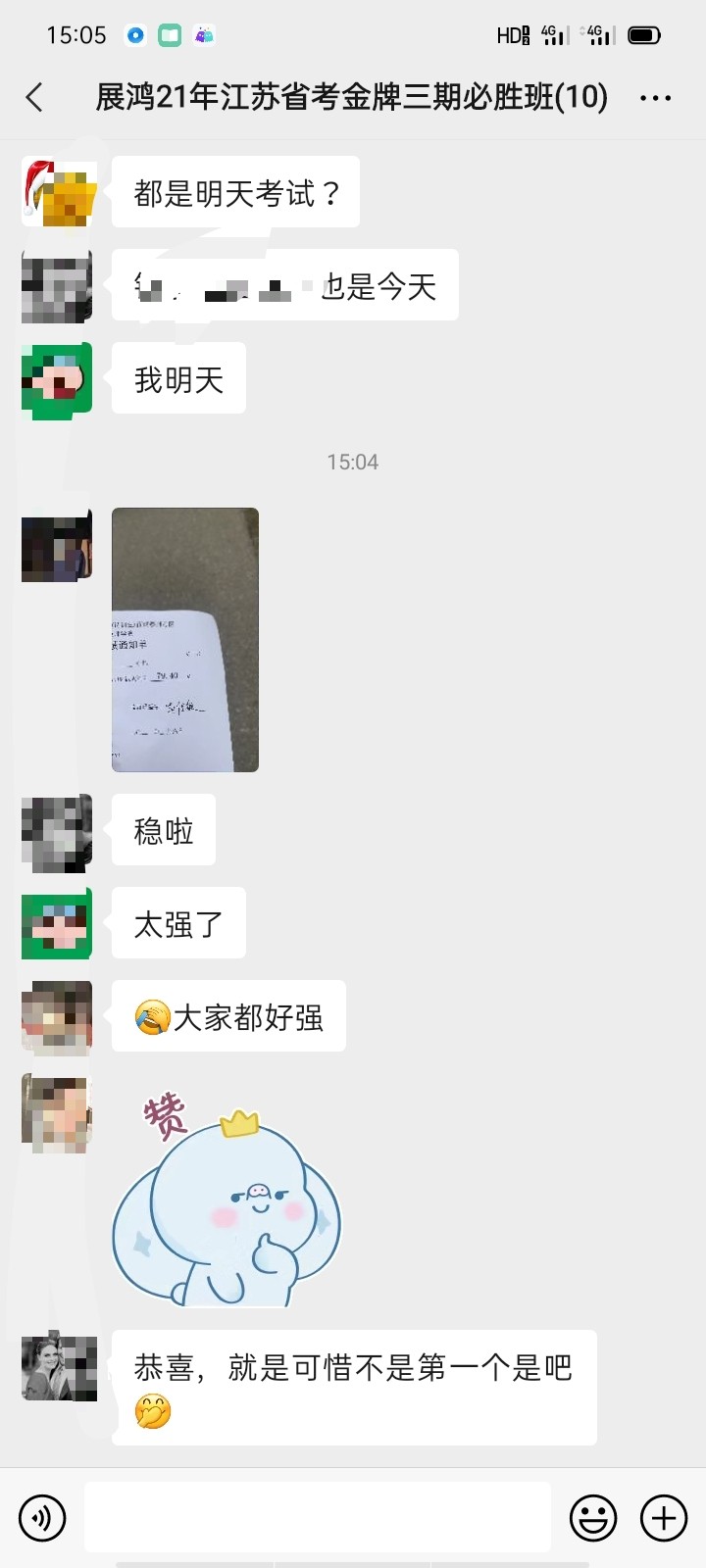
Task: Open the Santa-hat avatar's profile
Action: (x=58, y=193)
